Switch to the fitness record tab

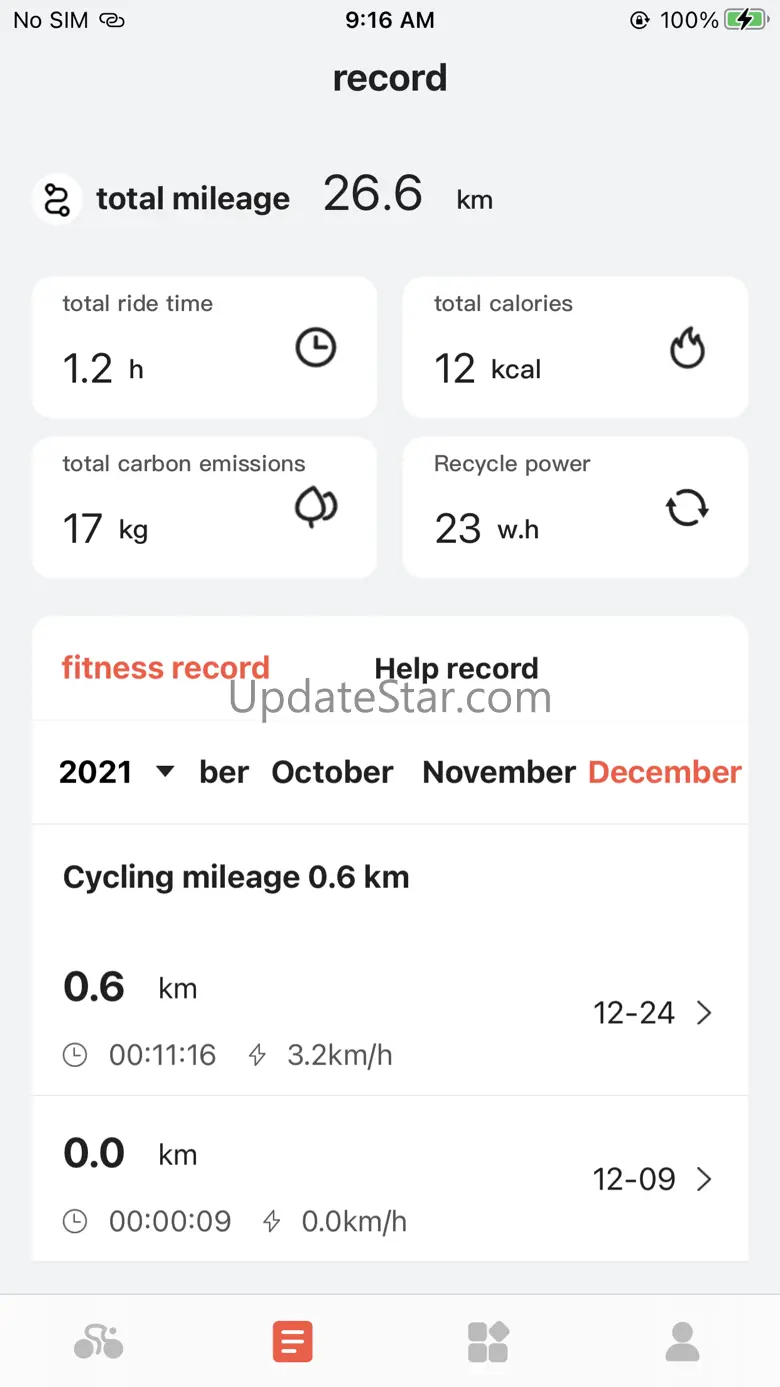coord(166,667)
